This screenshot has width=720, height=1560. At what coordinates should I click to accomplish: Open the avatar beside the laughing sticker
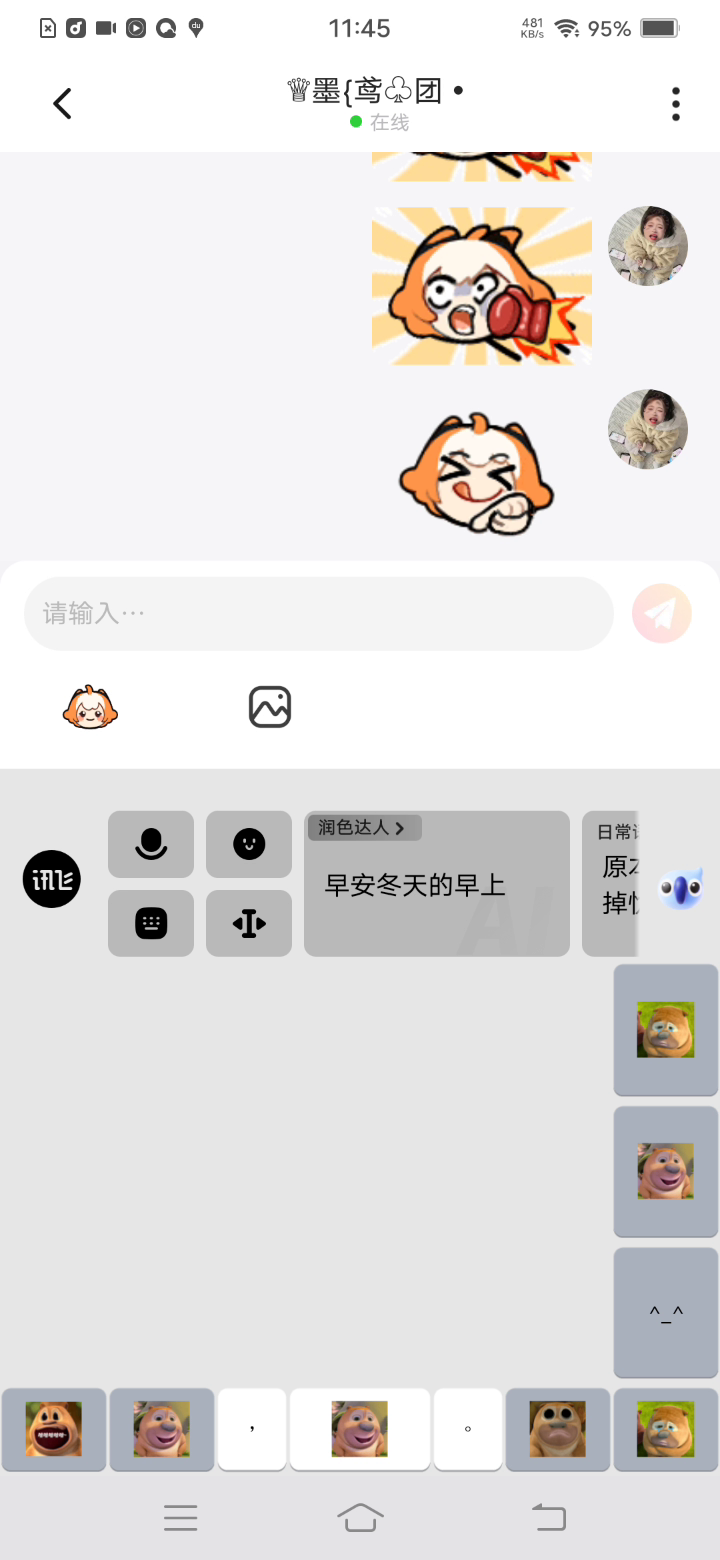648,429
